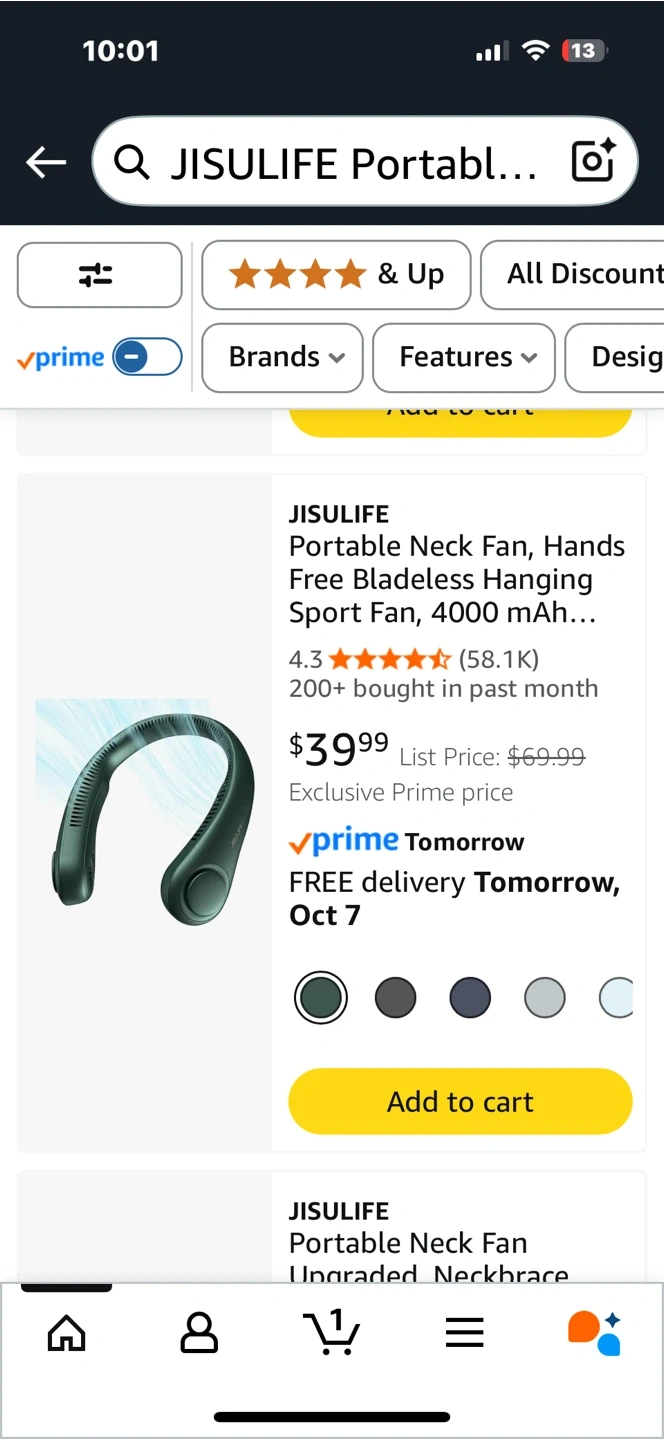Toggle the Prime filter switch

pos(147,357)
